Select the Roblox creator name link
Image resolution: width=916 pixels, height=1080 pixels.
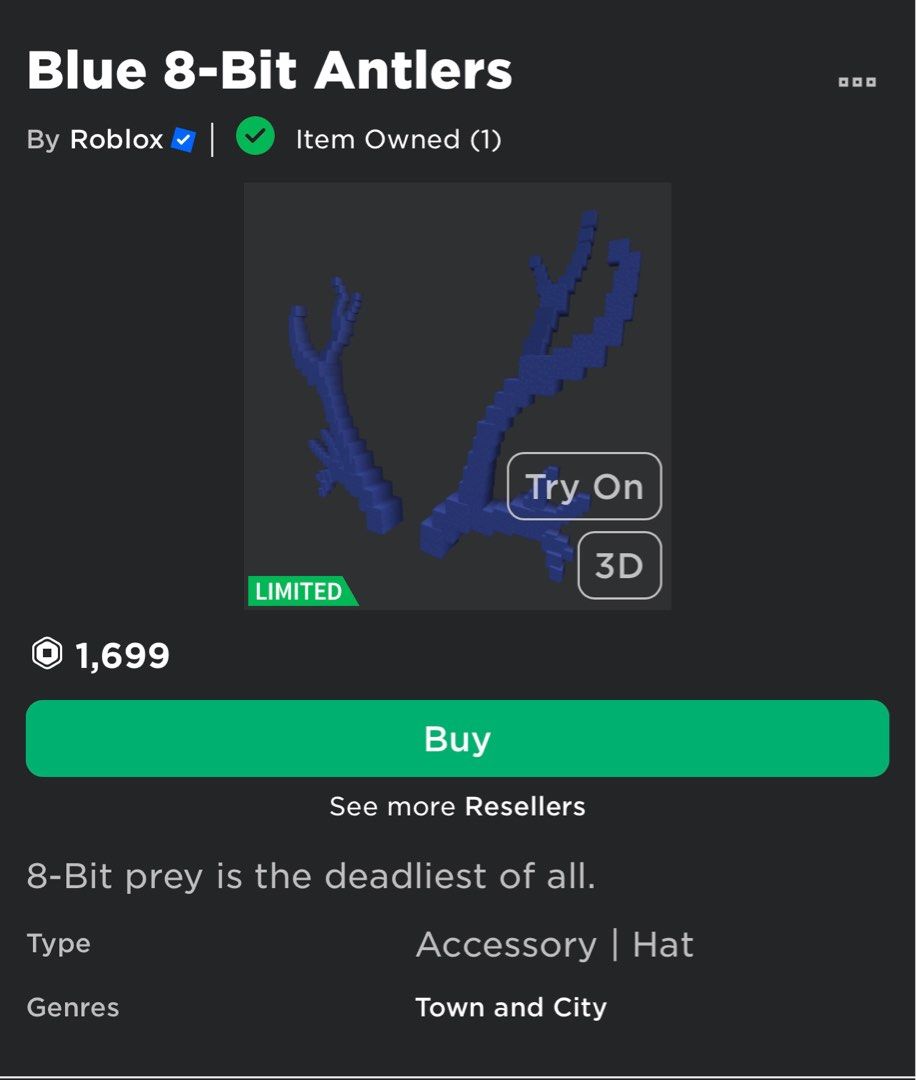click(116, 139)
